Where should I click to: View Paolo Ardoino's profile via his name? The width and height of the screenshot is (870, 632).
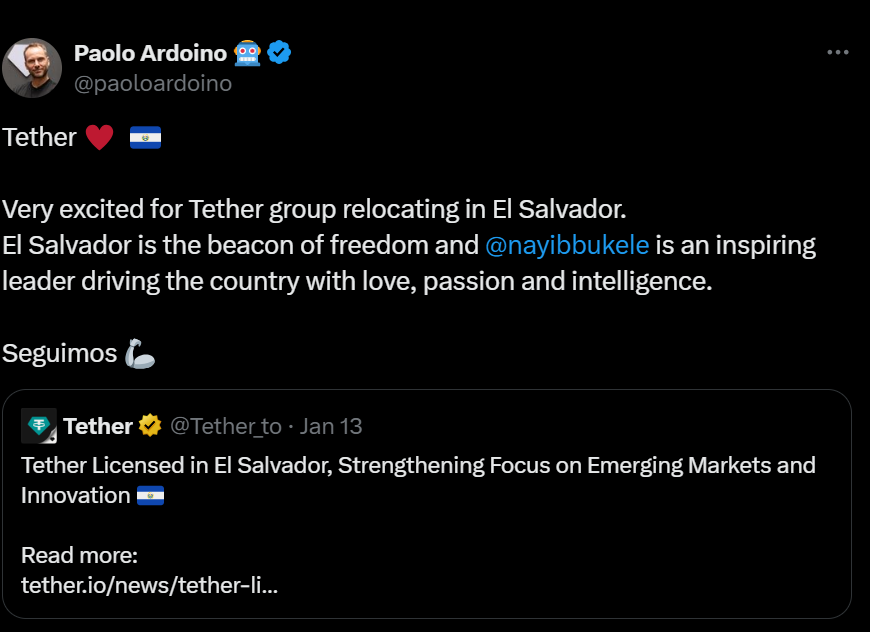click(150, 53)
